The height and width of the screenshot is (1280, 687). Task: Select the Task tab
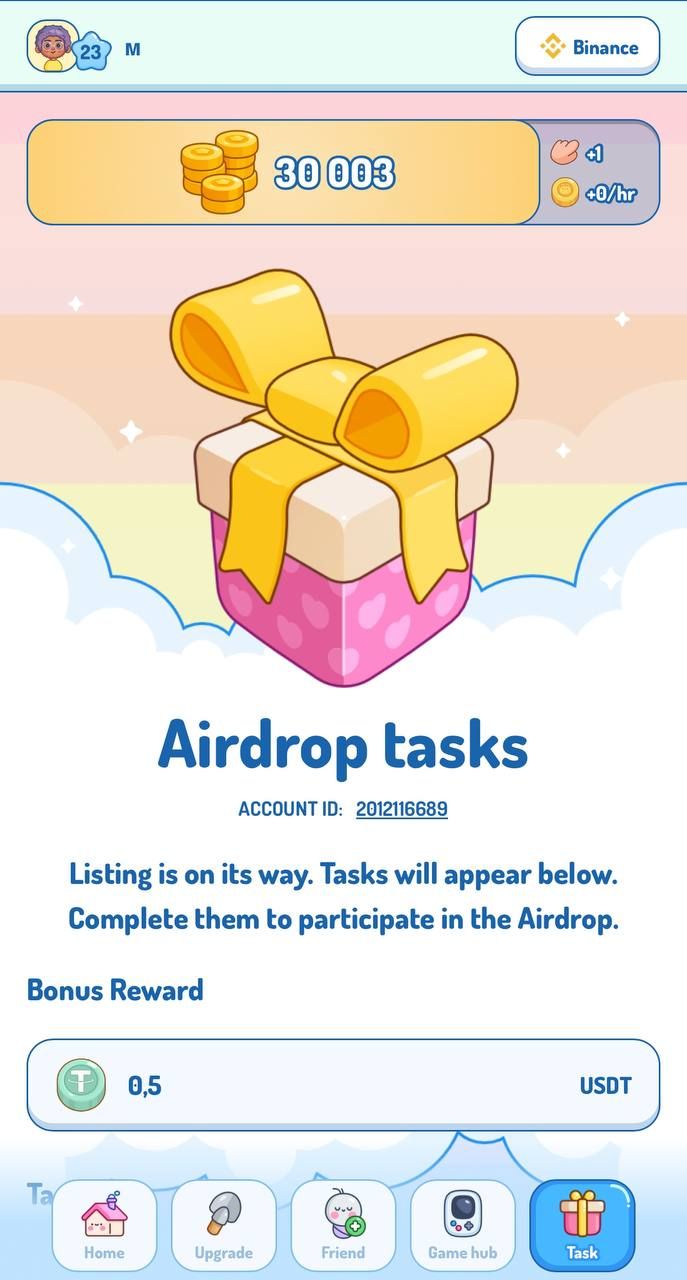[x=581, y=1226]
